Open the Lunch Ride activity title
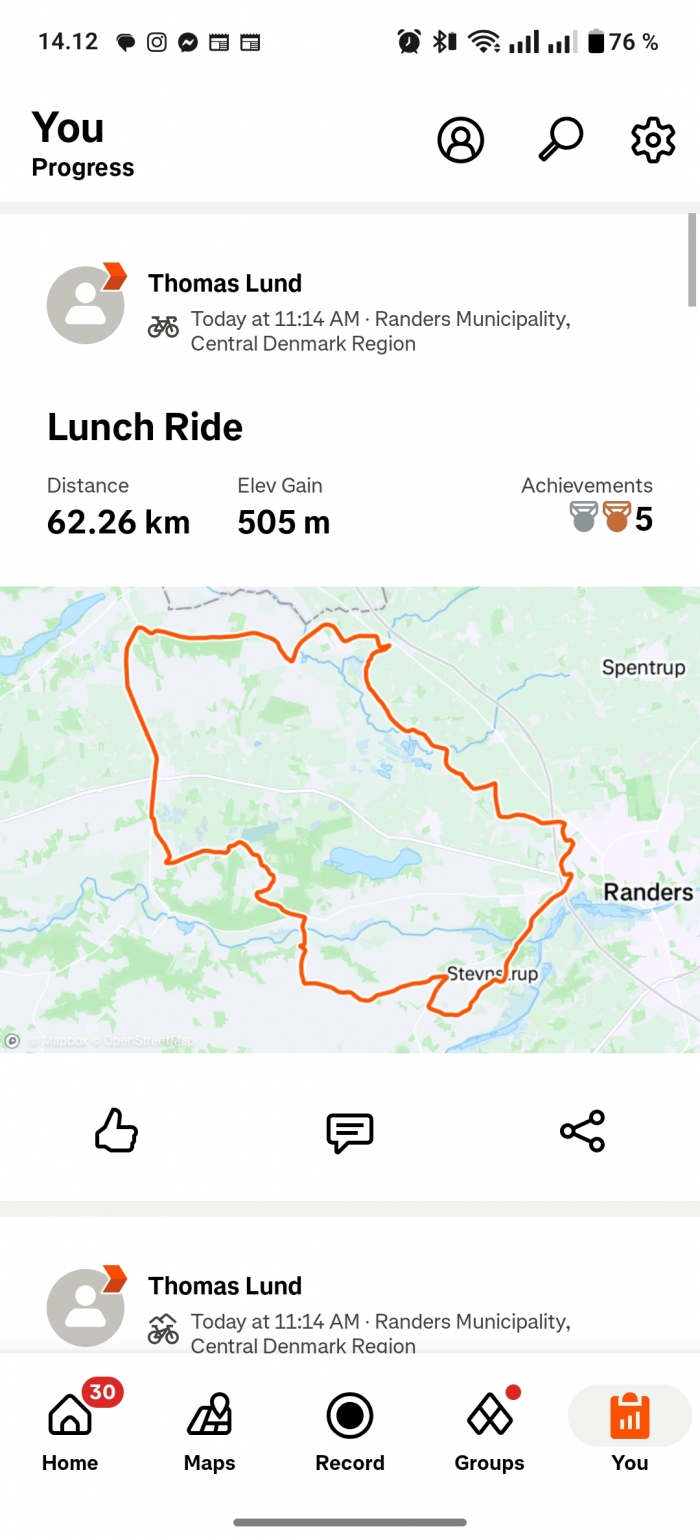The image size is (700, 1540). point(145,427)
